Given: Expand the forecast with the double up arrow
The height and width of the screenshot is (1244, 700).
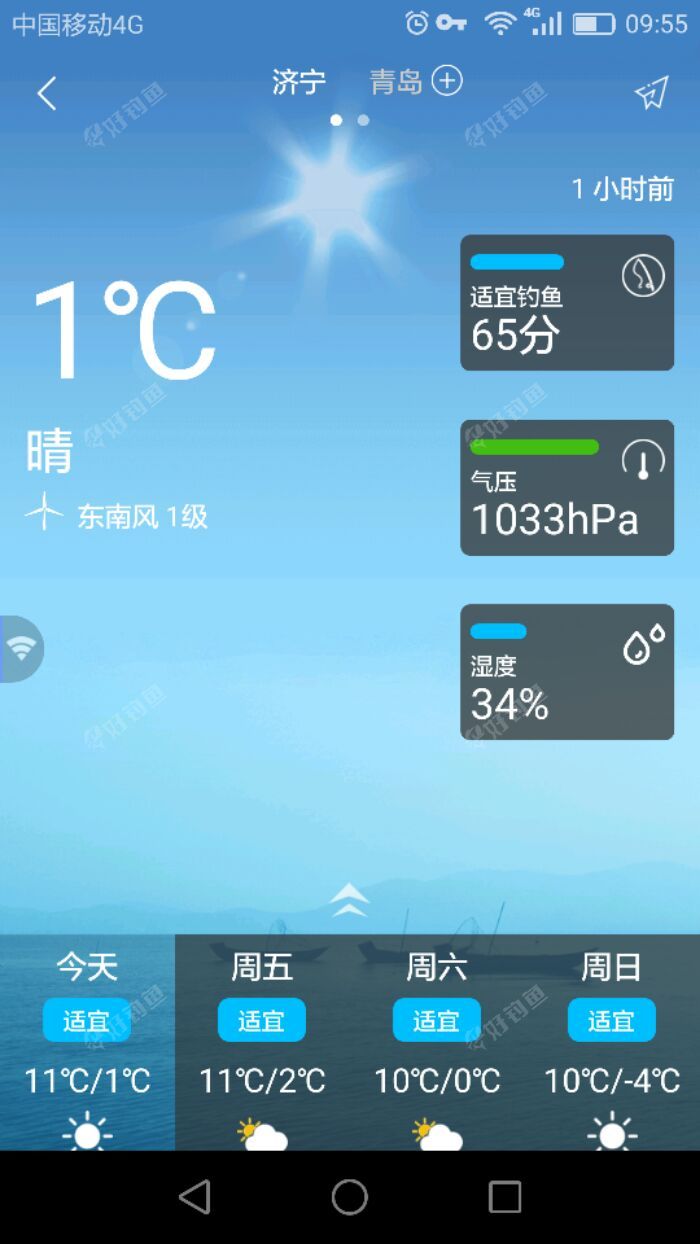Looking at the screenshot, I should [349, 900].
